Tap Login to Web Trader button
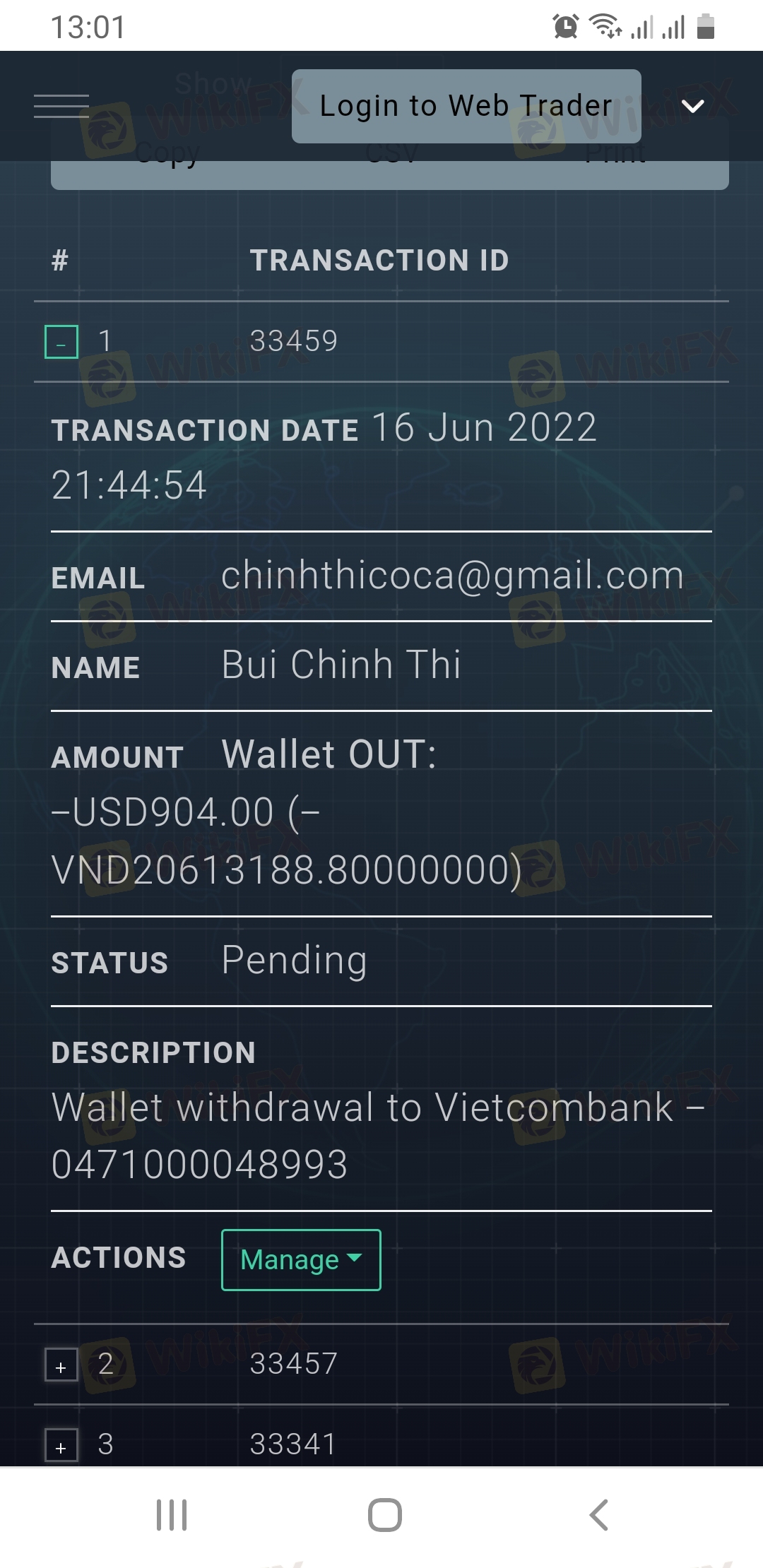Viewport: 763px width, 1568px height. coord(466,106)
